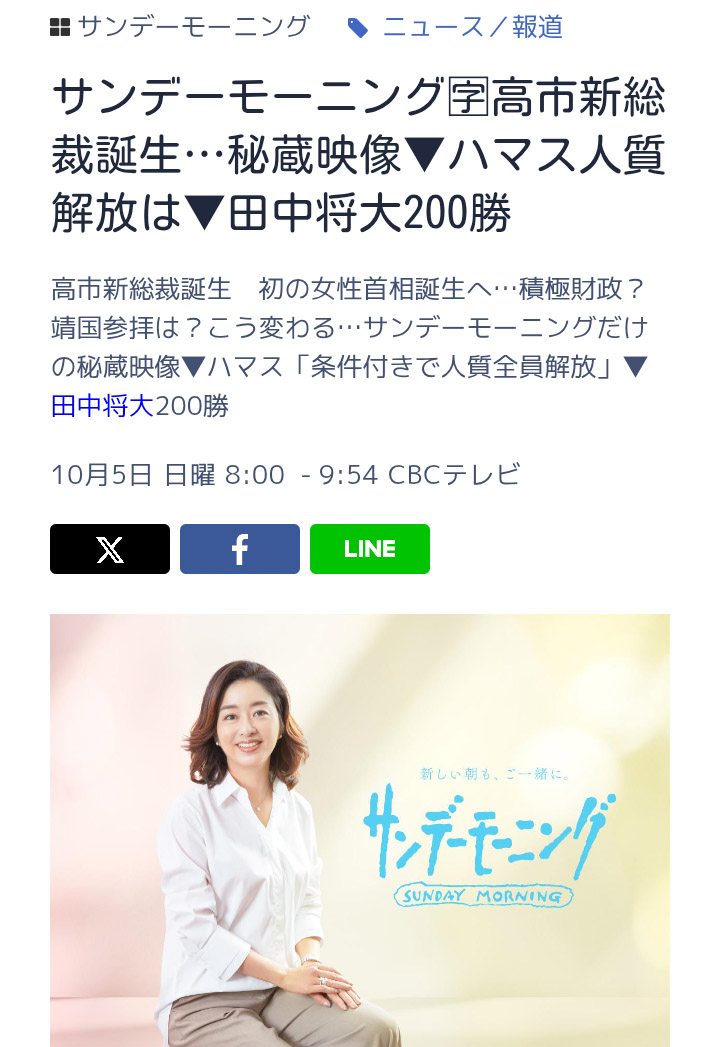Viewport: 720px width, 1047px height.
Task: Share this program on X
Action: pos(110,549)
